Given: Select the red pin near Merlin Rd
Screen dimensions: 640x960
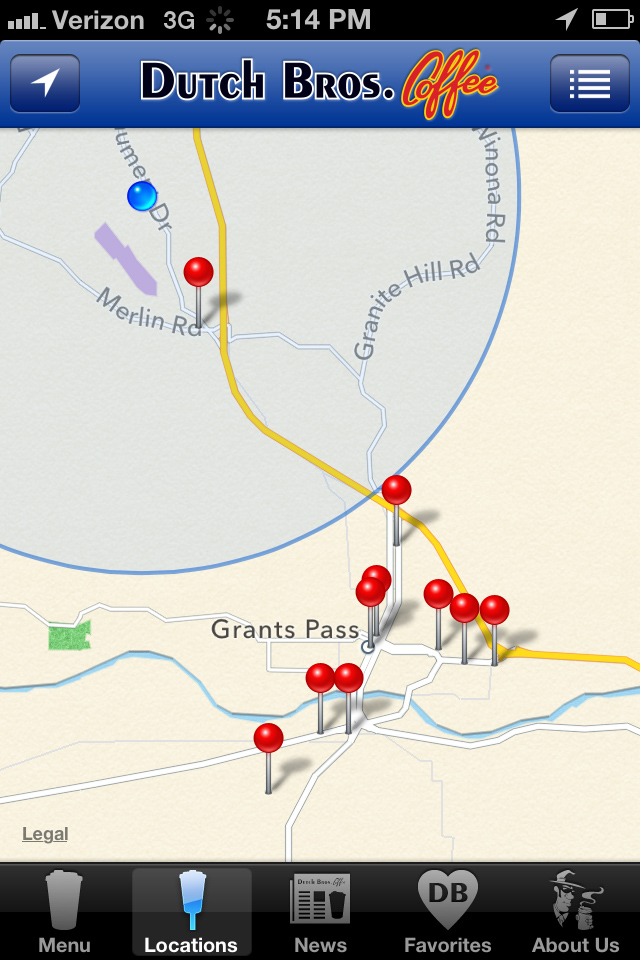Looking at the screenshot, I should (199, 273).
